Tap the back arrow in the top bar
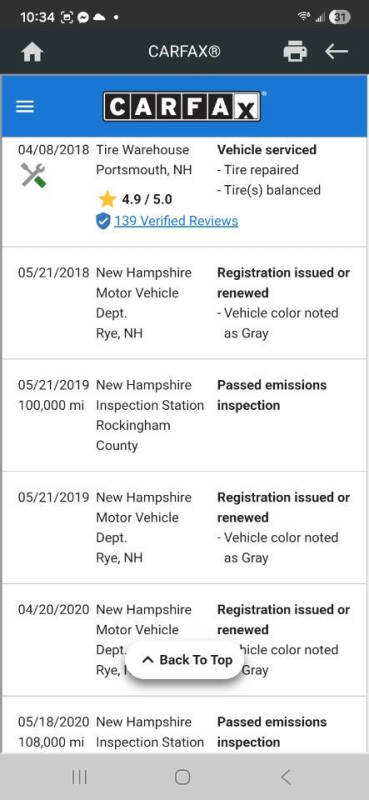This screenshot has width=369, height=800. pyautogui.click(x=336, y=52)
